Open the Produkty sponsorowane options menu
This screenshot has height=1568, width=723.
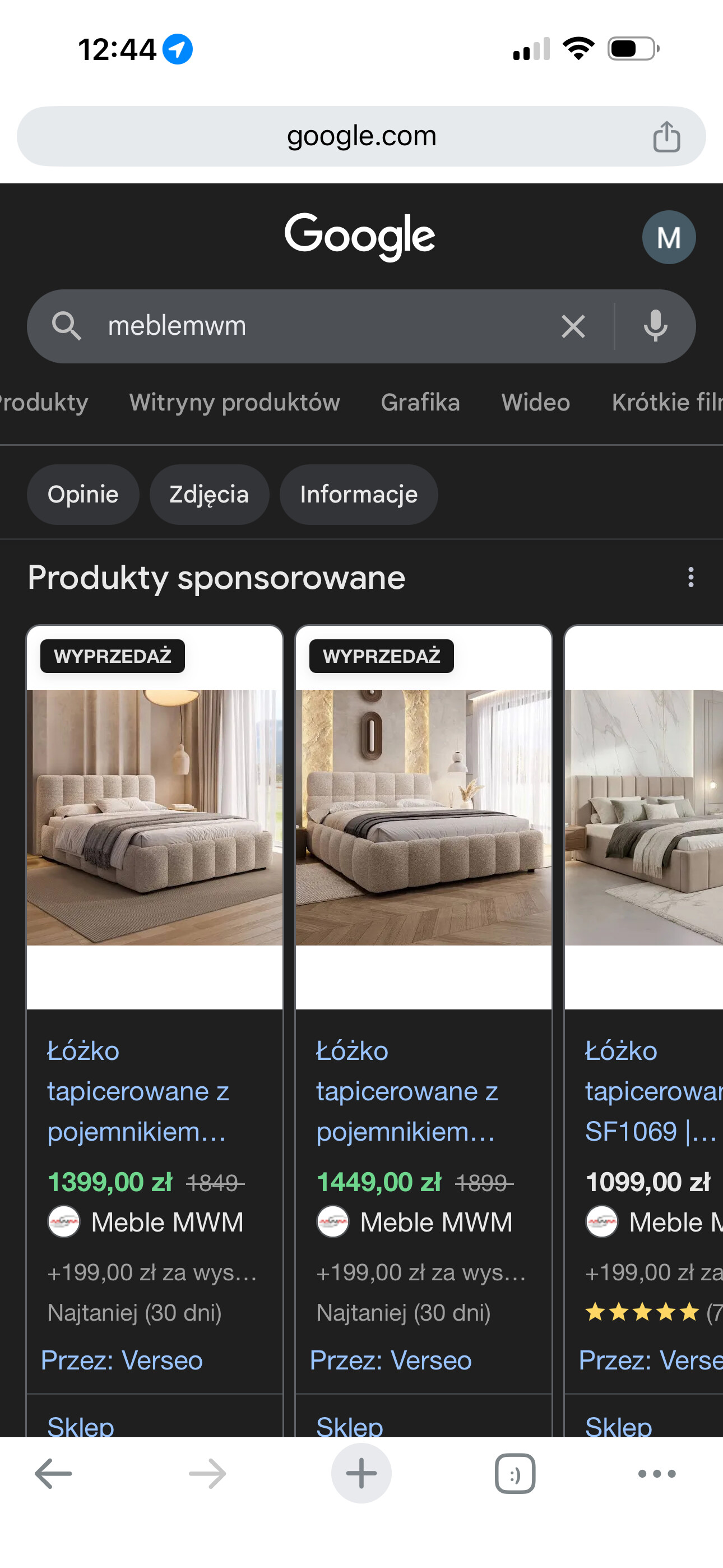(x=690, y=577)
